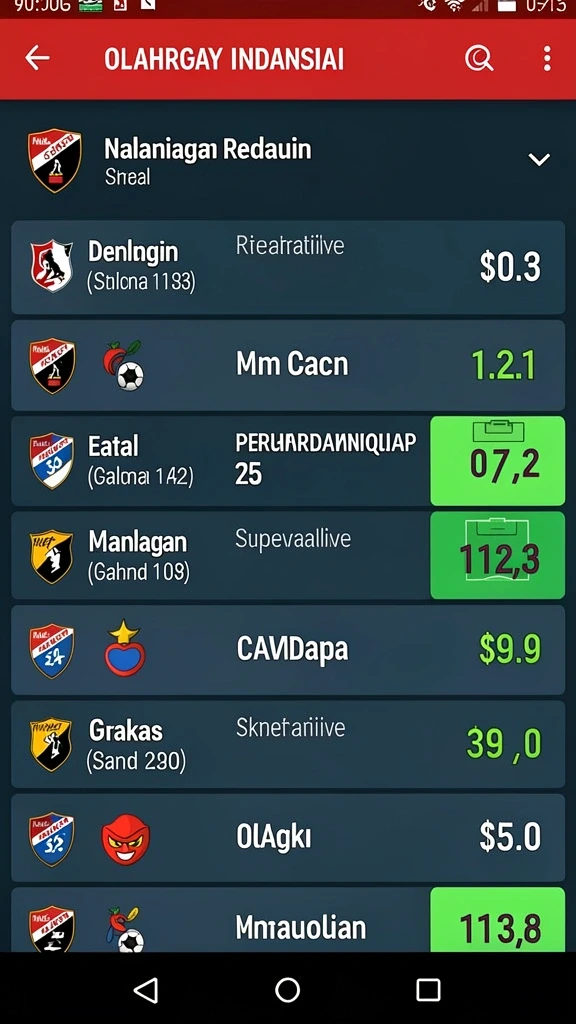The image size is (576, 1024).
Task: Open the OlAgkı row
Action: (288, 837)
